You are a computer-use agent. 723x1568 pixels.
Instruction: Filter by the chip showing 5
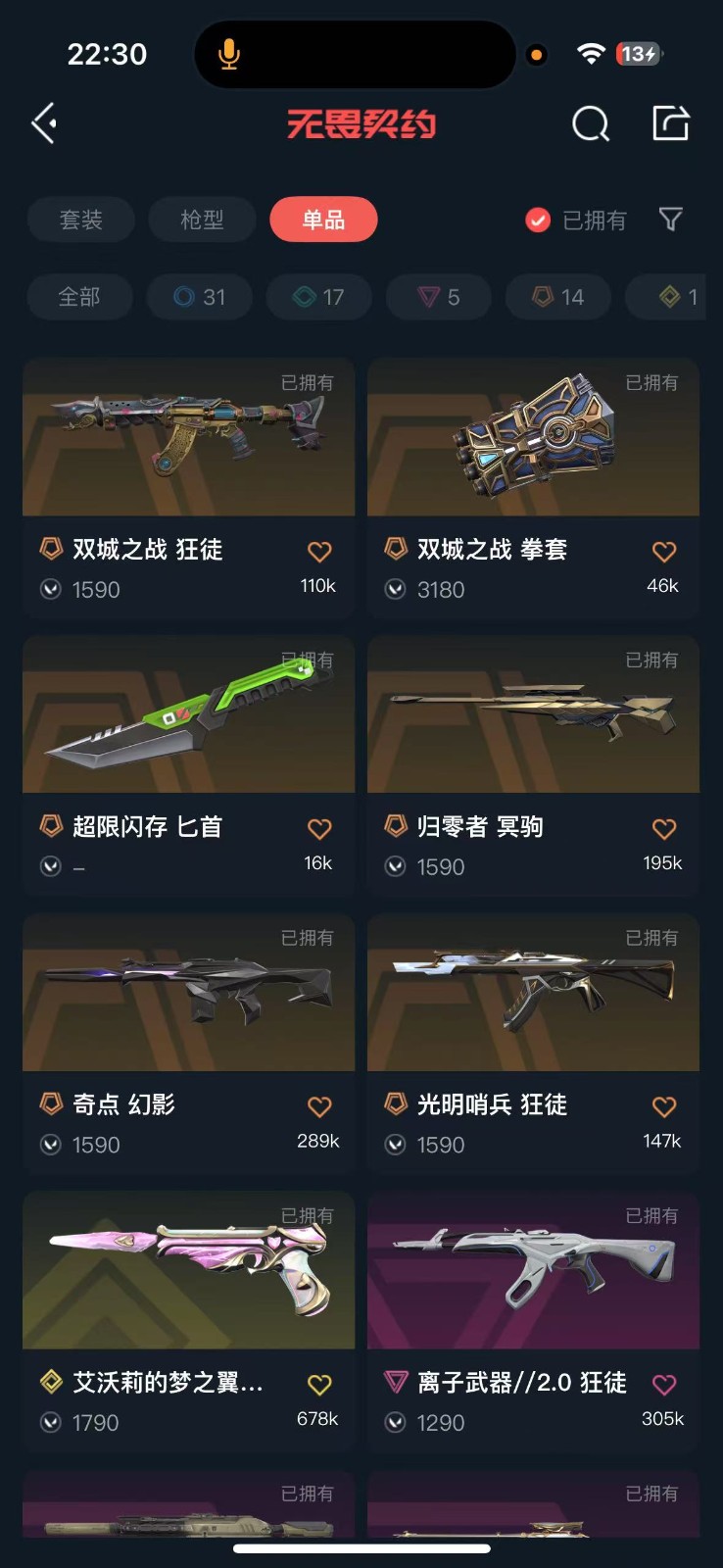click(x=439, y=297)
